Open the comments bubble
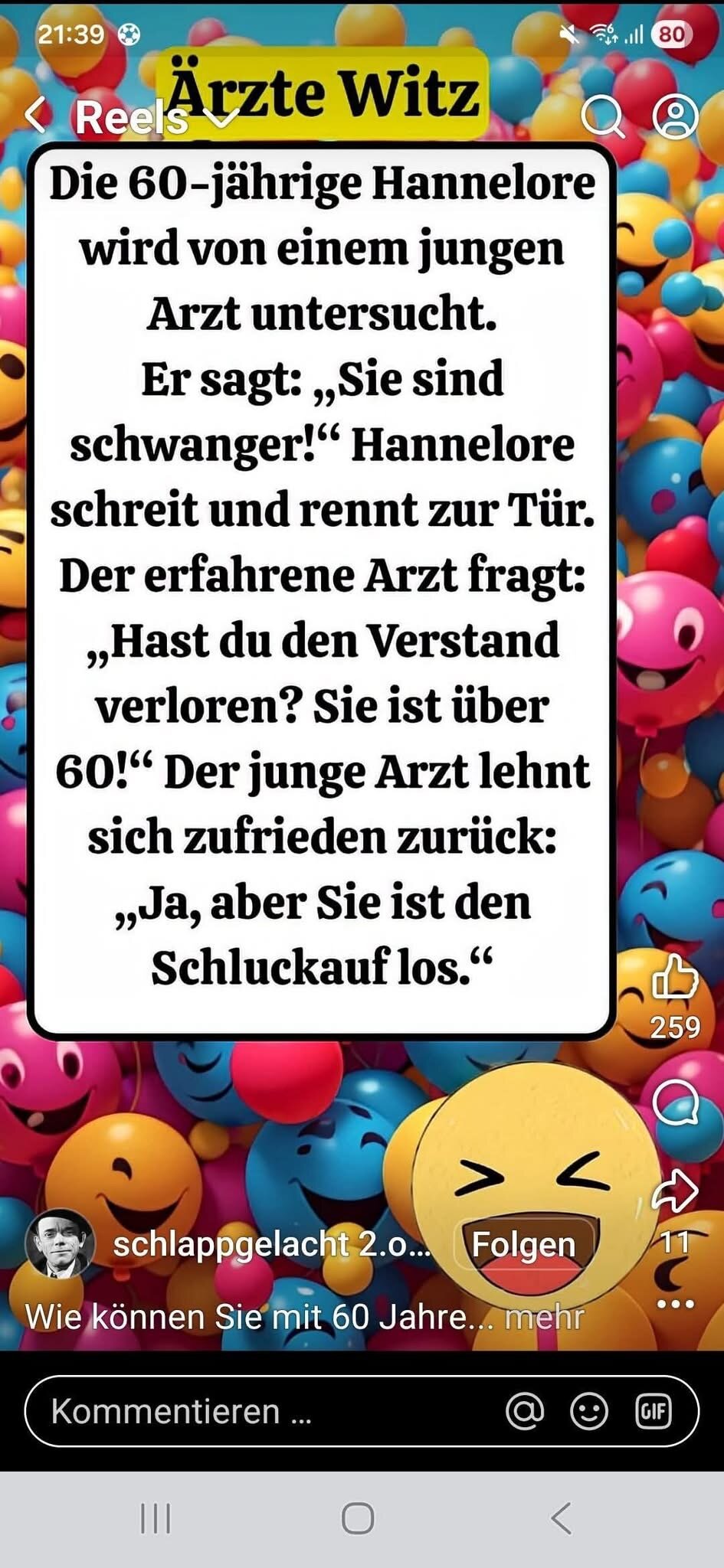The width and height of the screenshot is (724, 1568). tap(675, 1103)
